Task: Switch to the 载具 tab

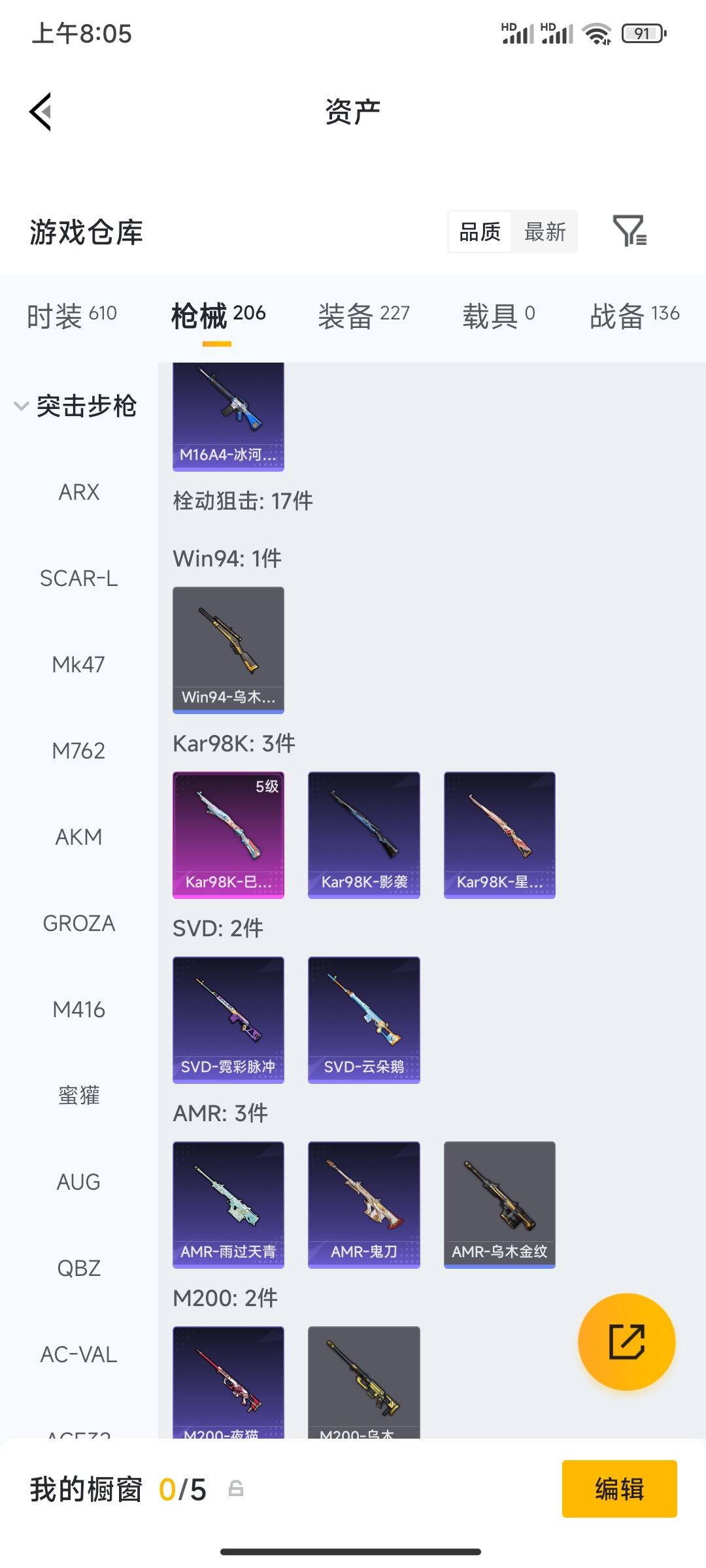Action: (499, 316)
